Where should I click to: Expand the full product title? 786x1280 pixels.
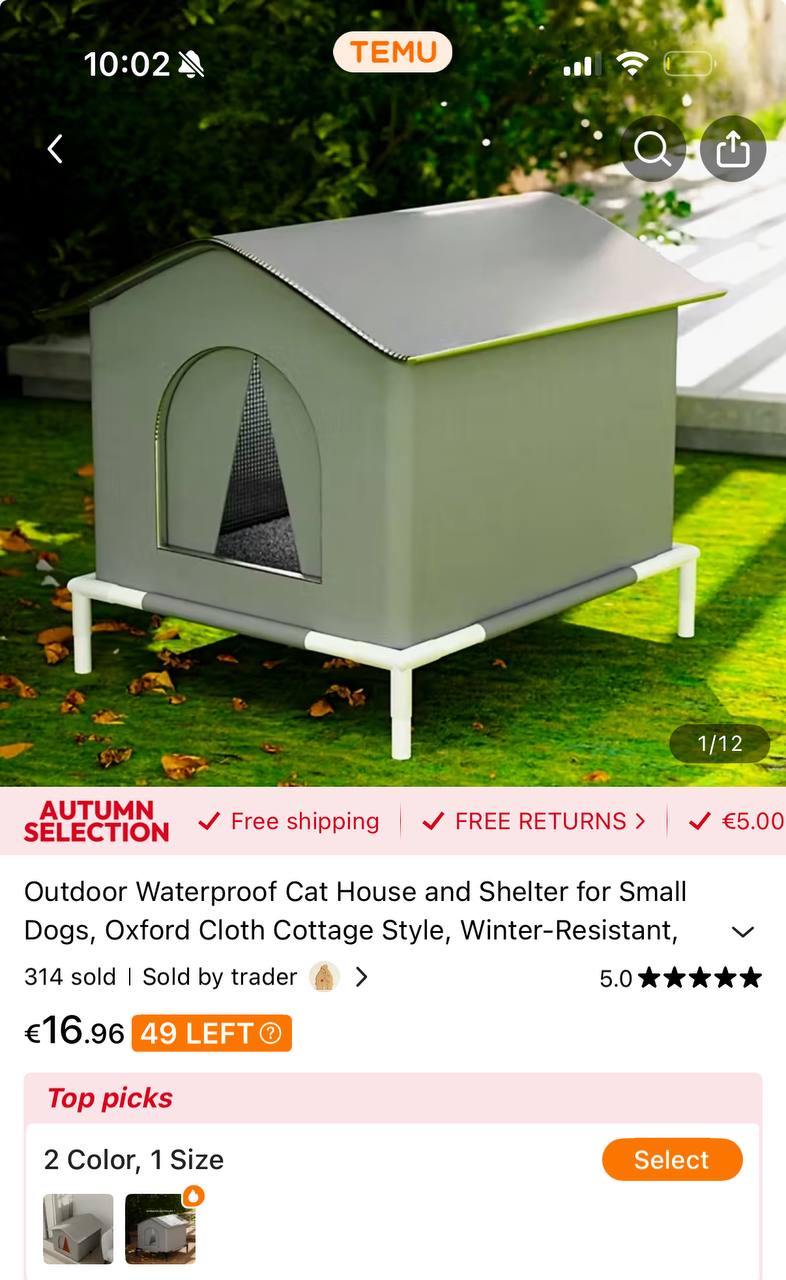742,932
